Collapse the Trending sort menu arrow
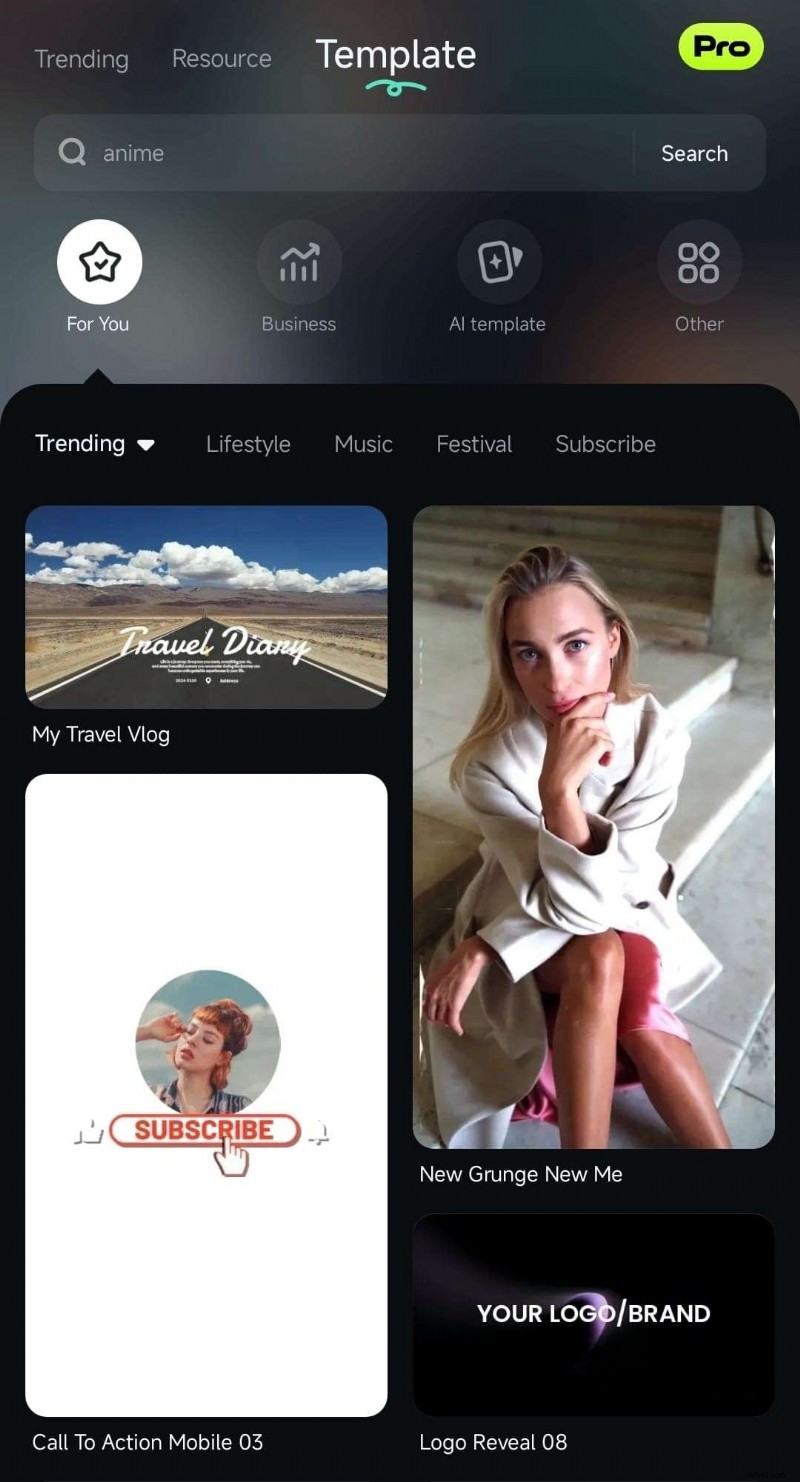The image size is (800, 1482). pos(143,445)
